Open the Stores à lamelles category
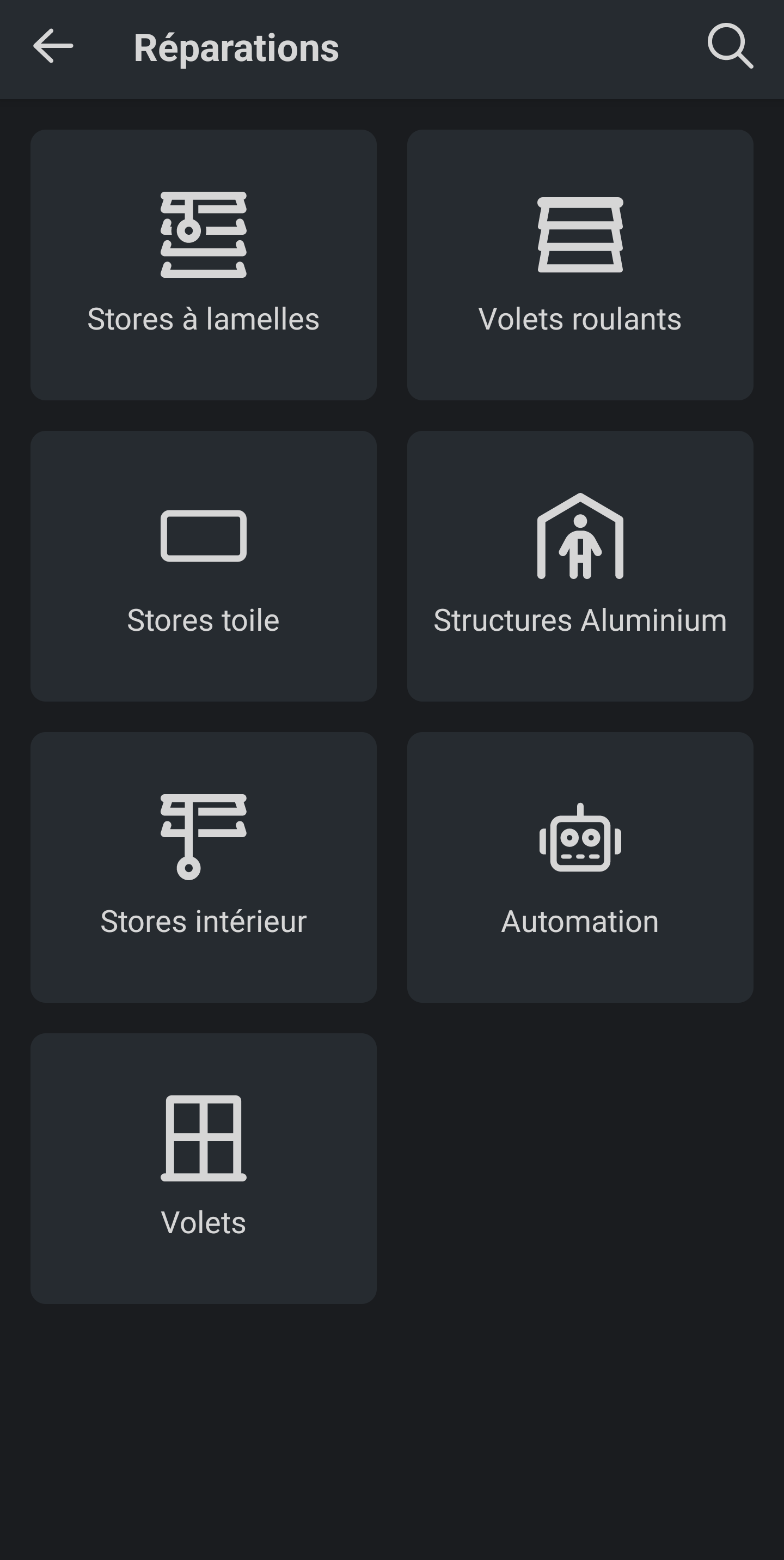784x1560 pixels. tap(204, 265)
